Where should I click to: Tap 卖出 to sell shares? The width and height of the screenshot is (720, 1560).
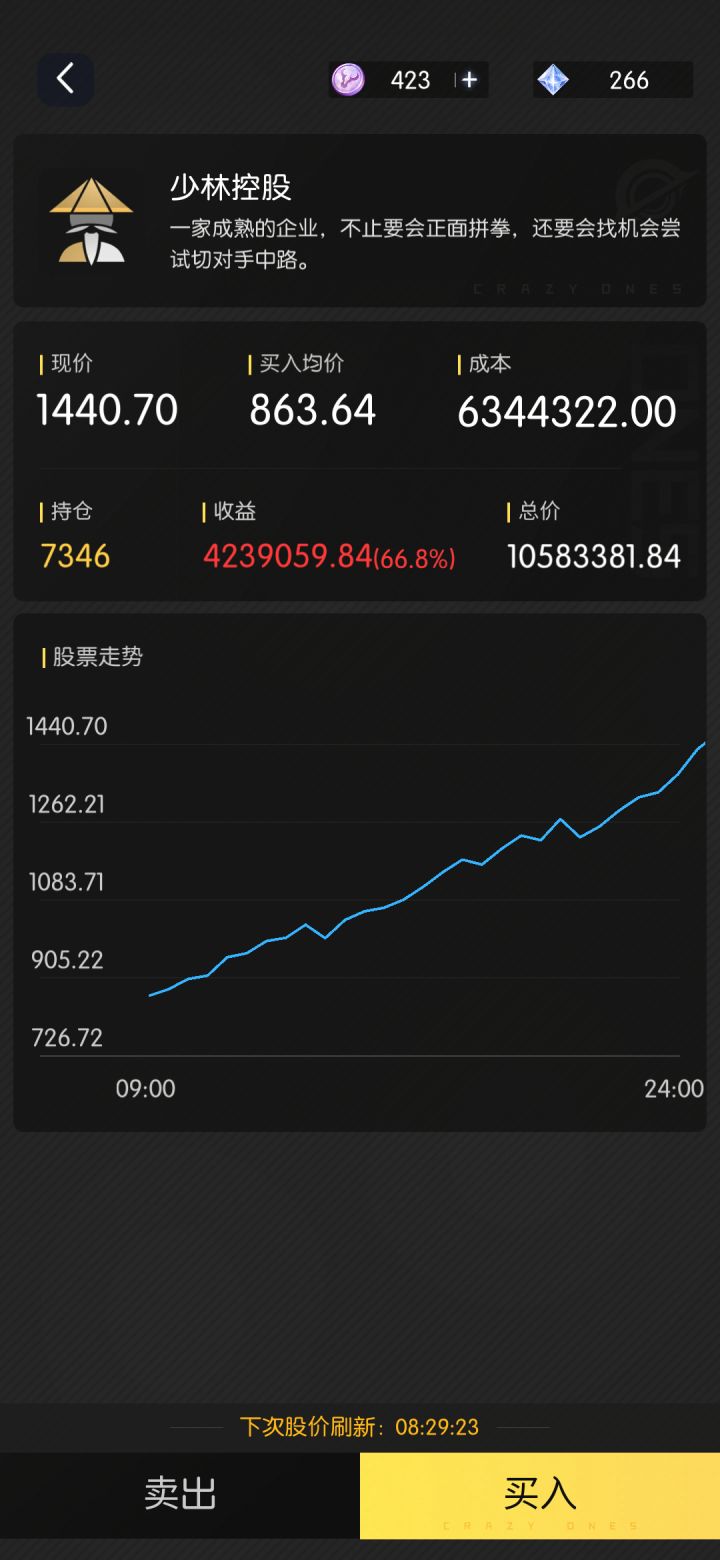click(x=180, y=1494)
